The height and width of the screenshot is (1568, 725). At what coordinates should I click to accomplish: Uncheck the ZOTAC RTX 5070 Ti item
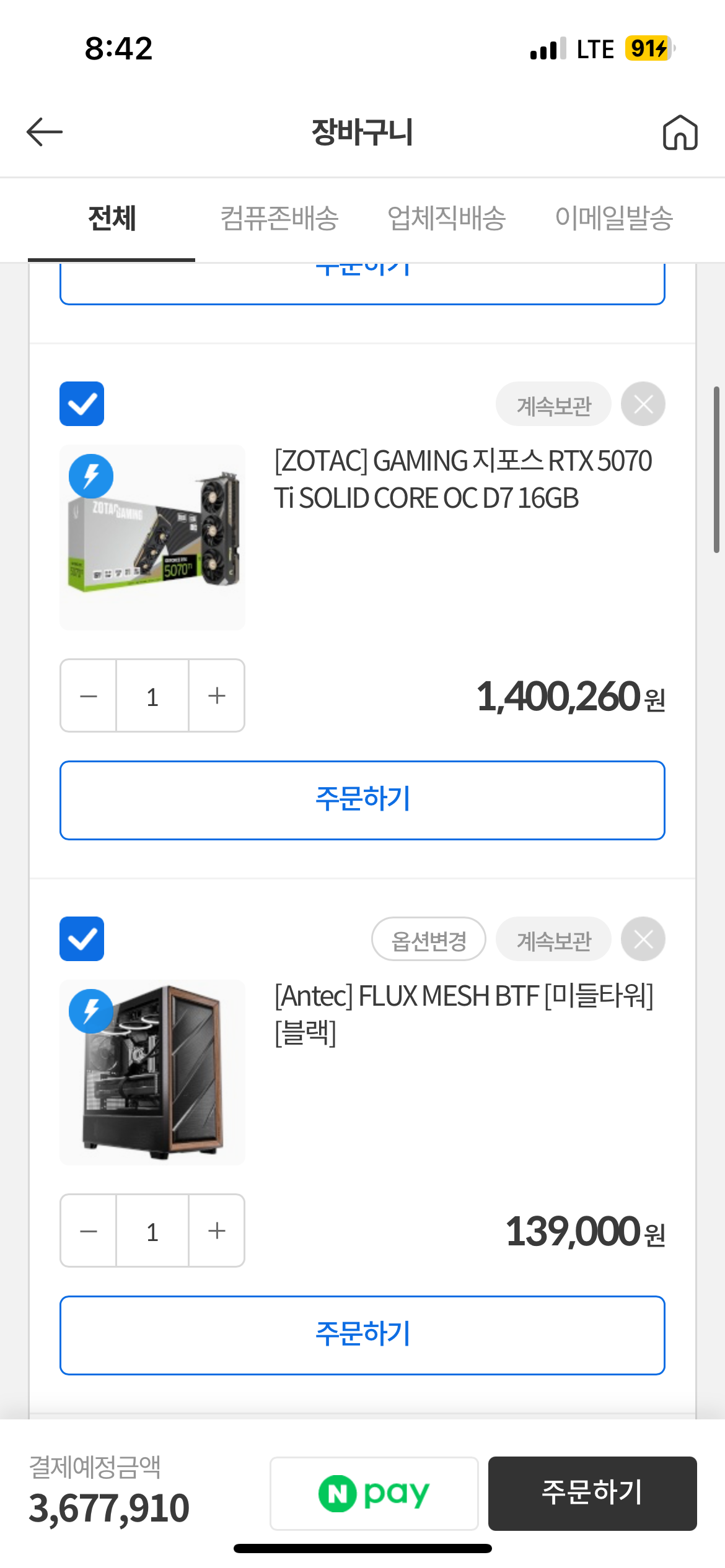pos(82,404)
